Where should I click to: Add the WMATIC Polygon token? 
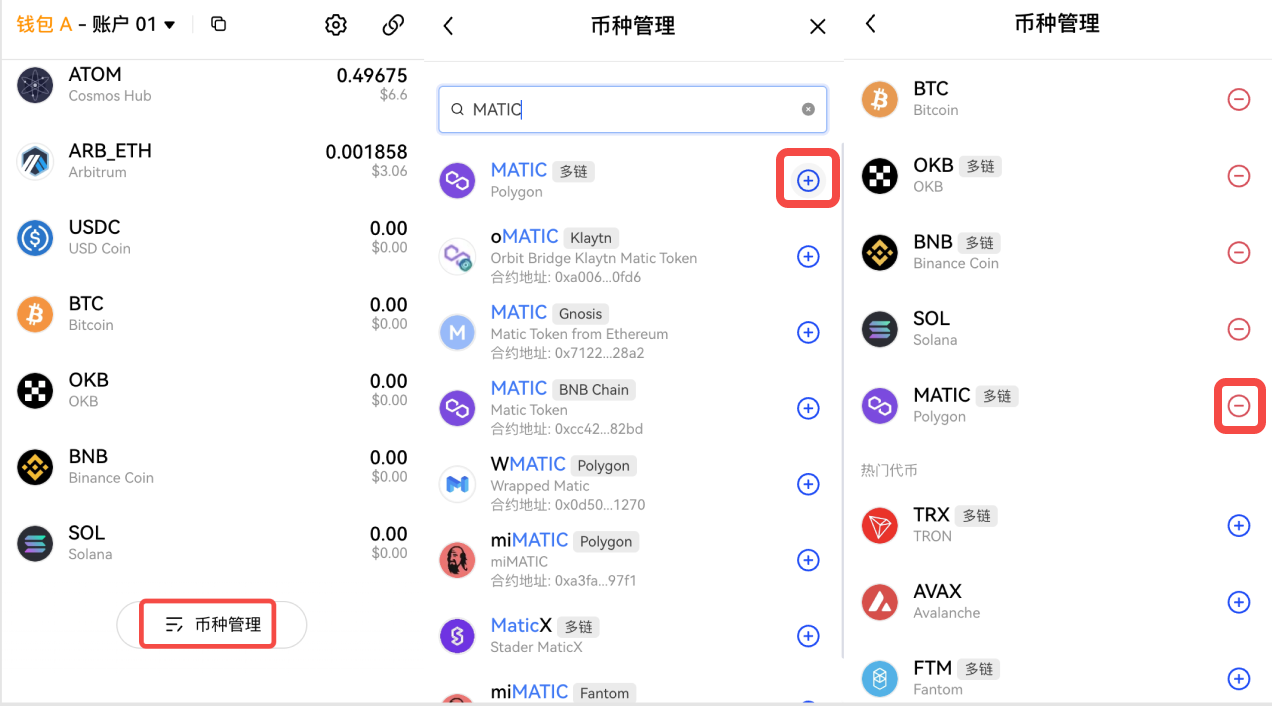(808, 484)
